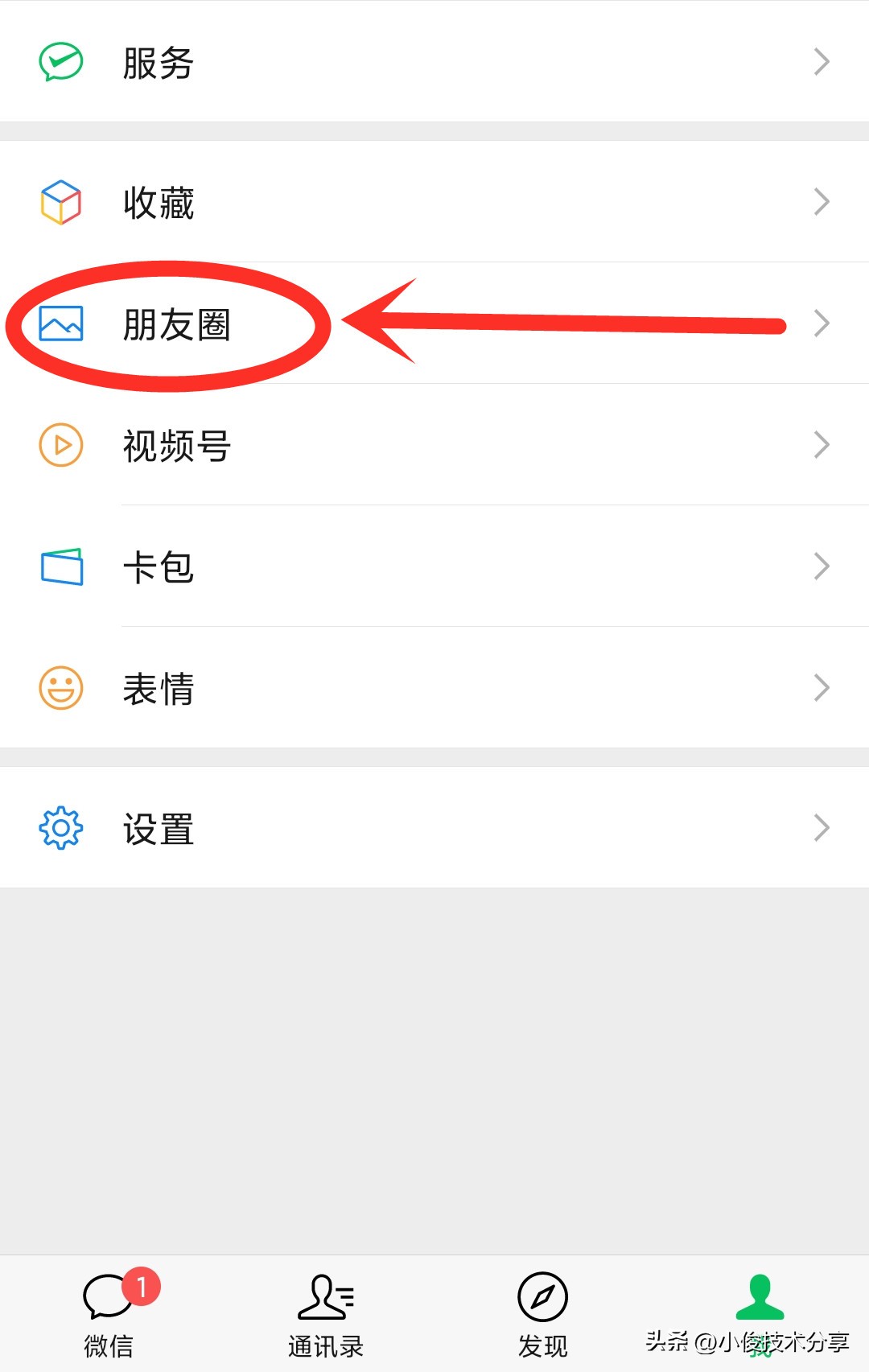Image resolution: width=869 pixels, height=1372 pixels.
Task: Open Moments via the 朋友圈 photo icon
Action: pos(60,323)
